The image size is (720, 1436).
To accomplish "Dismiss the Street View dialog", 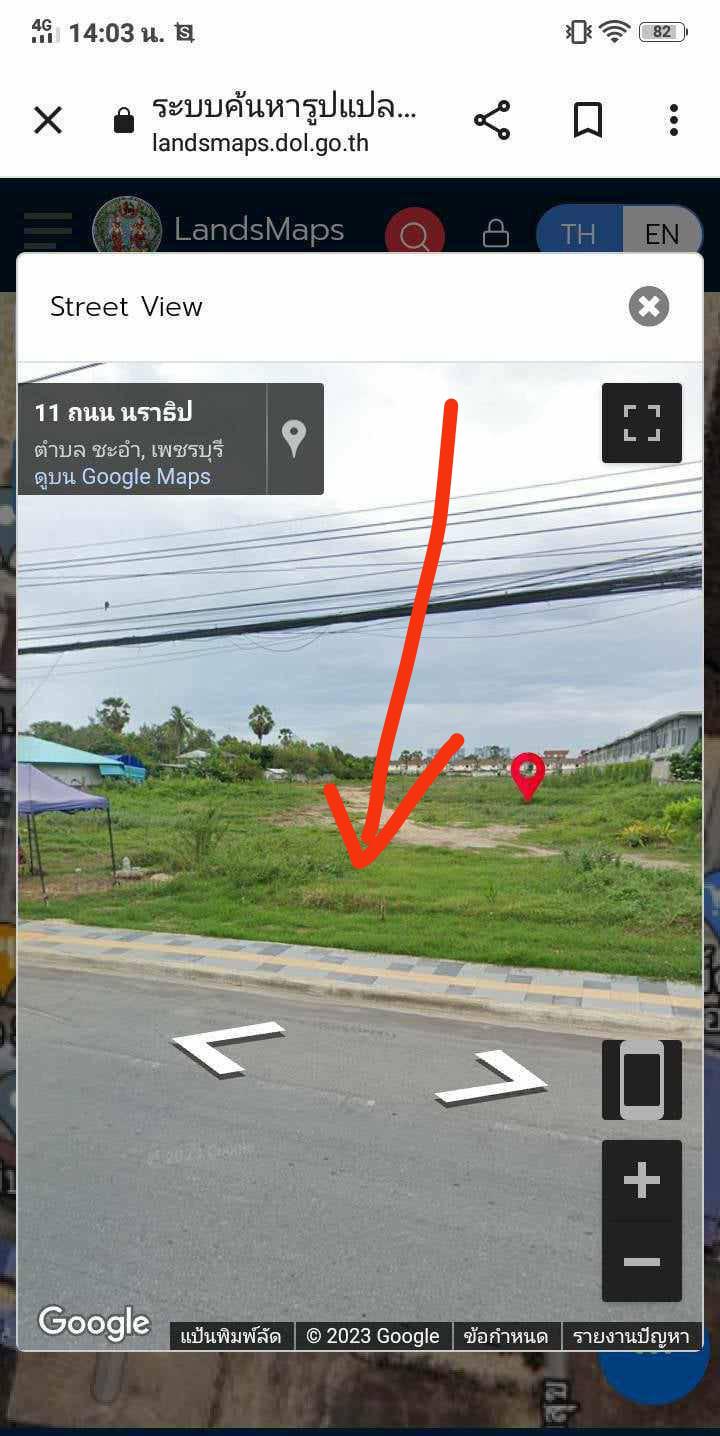I will click(649, 306).
